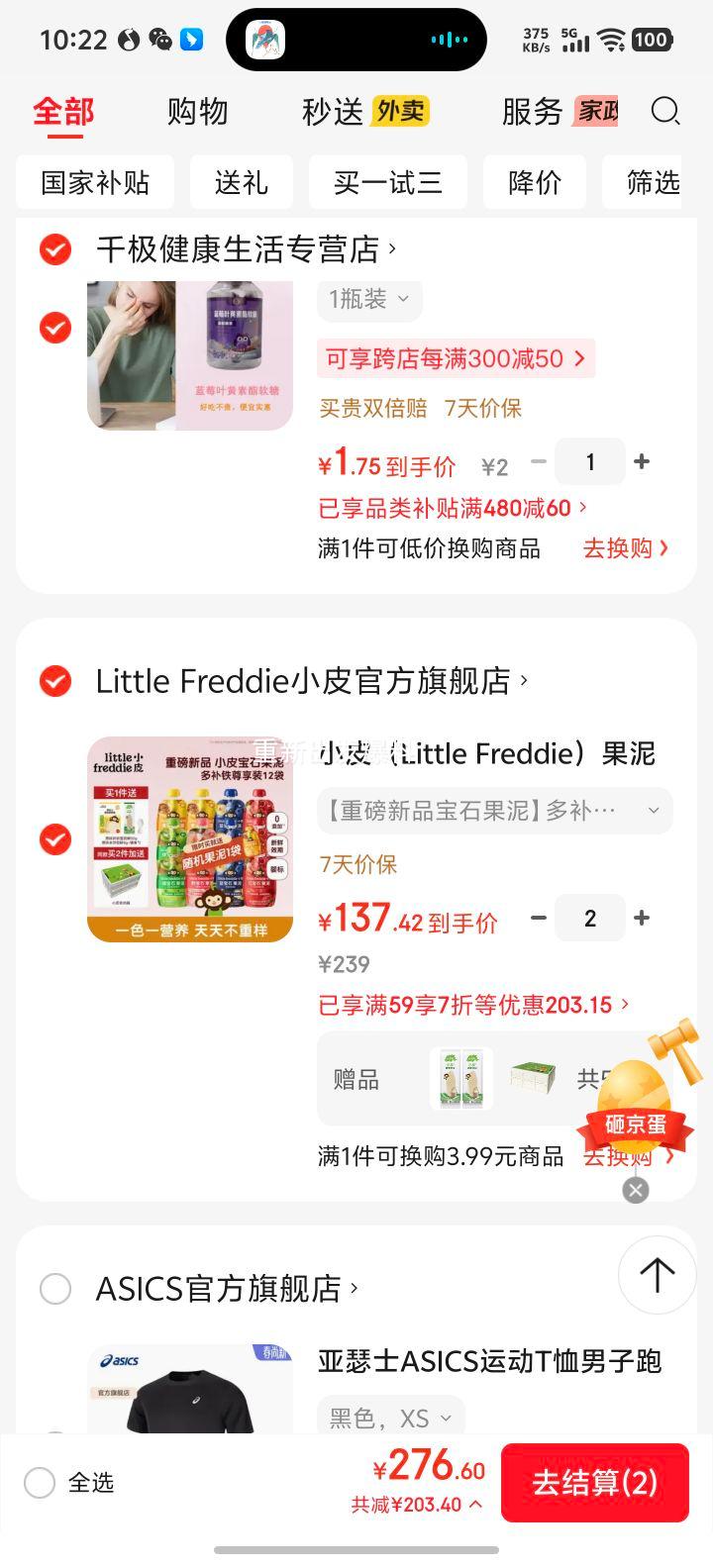The width and height of the screenshot is (713, 1568).
Task: Enable 全选 to select all items
Action: [40, 1482]
